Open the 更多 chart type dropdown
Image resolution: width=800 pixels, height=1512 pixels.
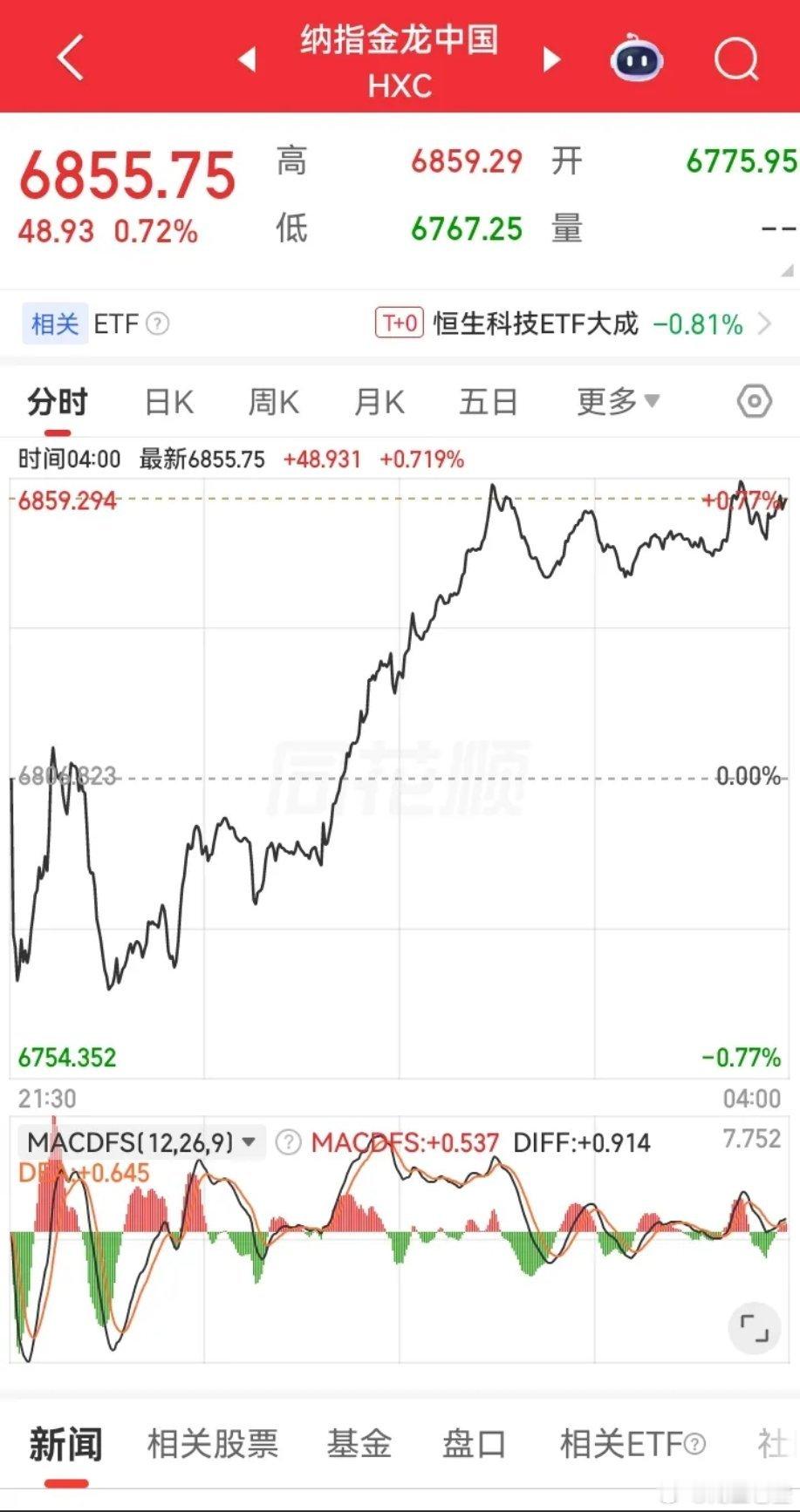coord(619,401)
